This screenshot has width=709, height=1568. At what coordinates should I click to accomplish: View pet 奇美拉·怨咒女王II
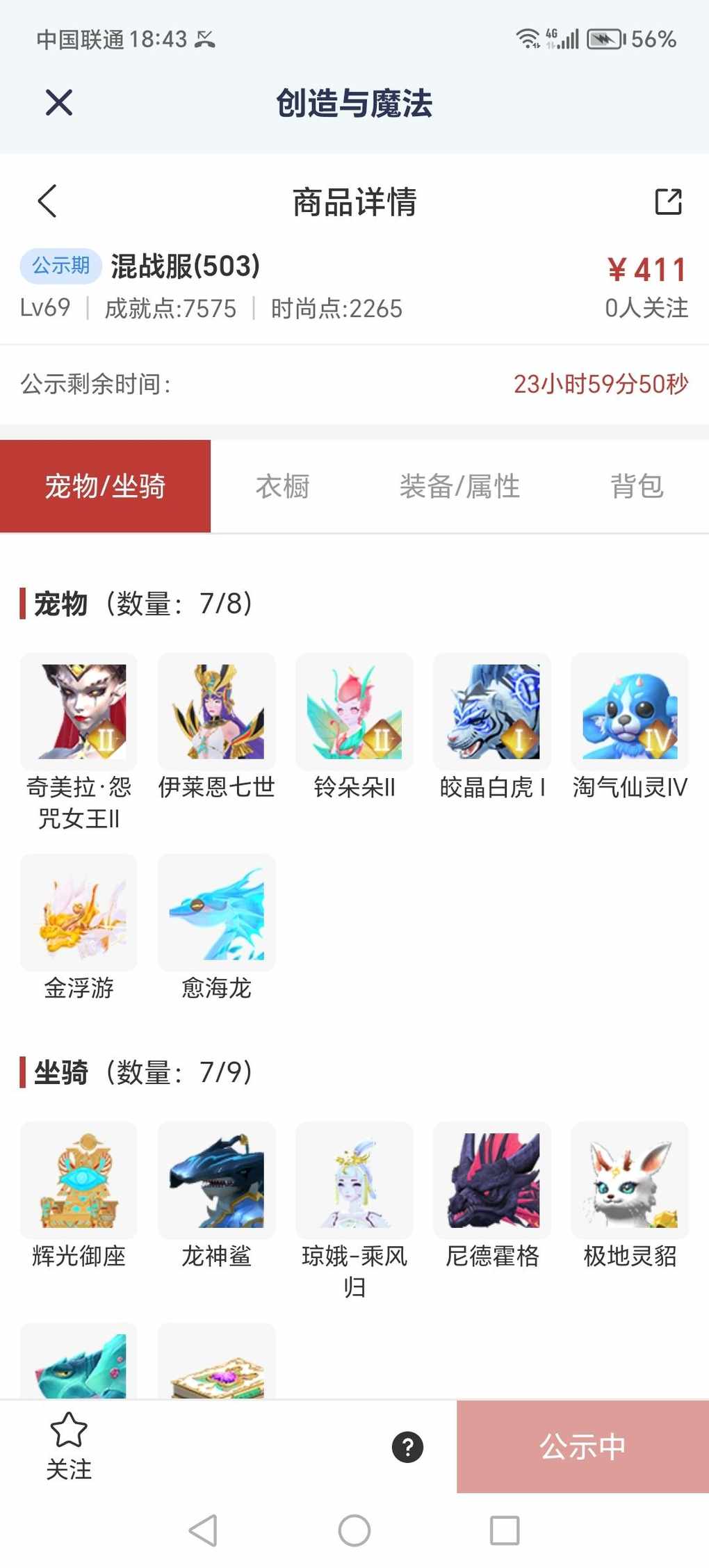(x=79, y=712)
